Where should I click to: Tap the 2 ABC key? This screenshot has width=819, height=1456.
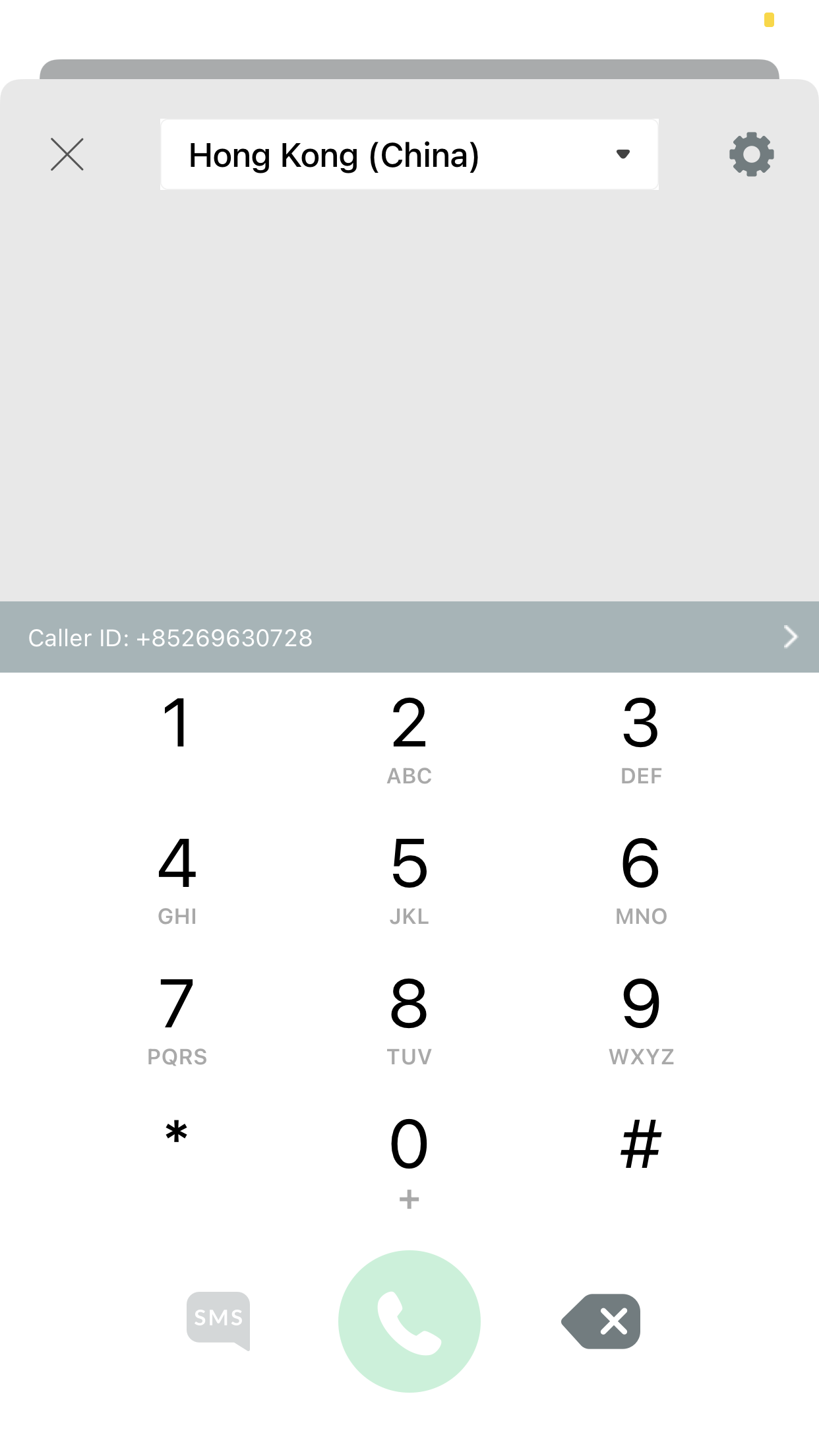tap(409, 739)
